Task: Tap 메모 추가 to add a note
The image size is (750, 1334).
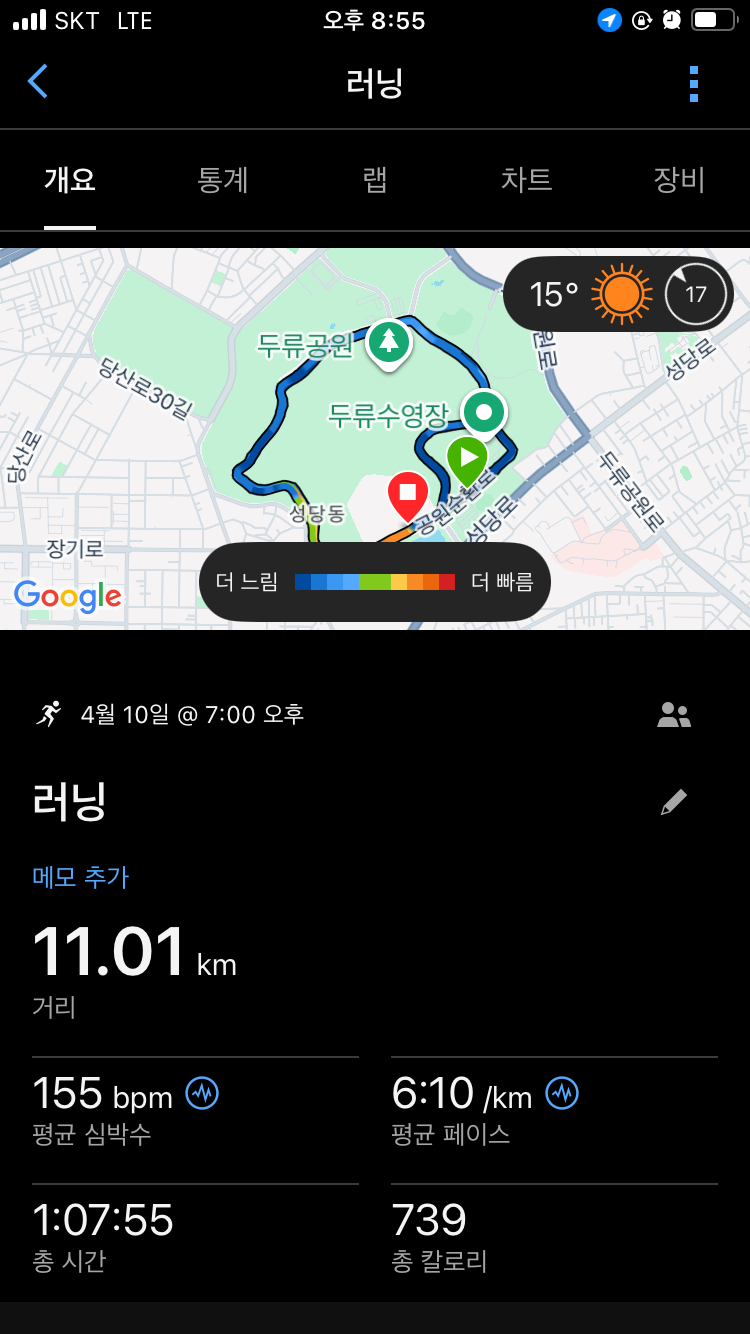Action: [x=81, y=877]
